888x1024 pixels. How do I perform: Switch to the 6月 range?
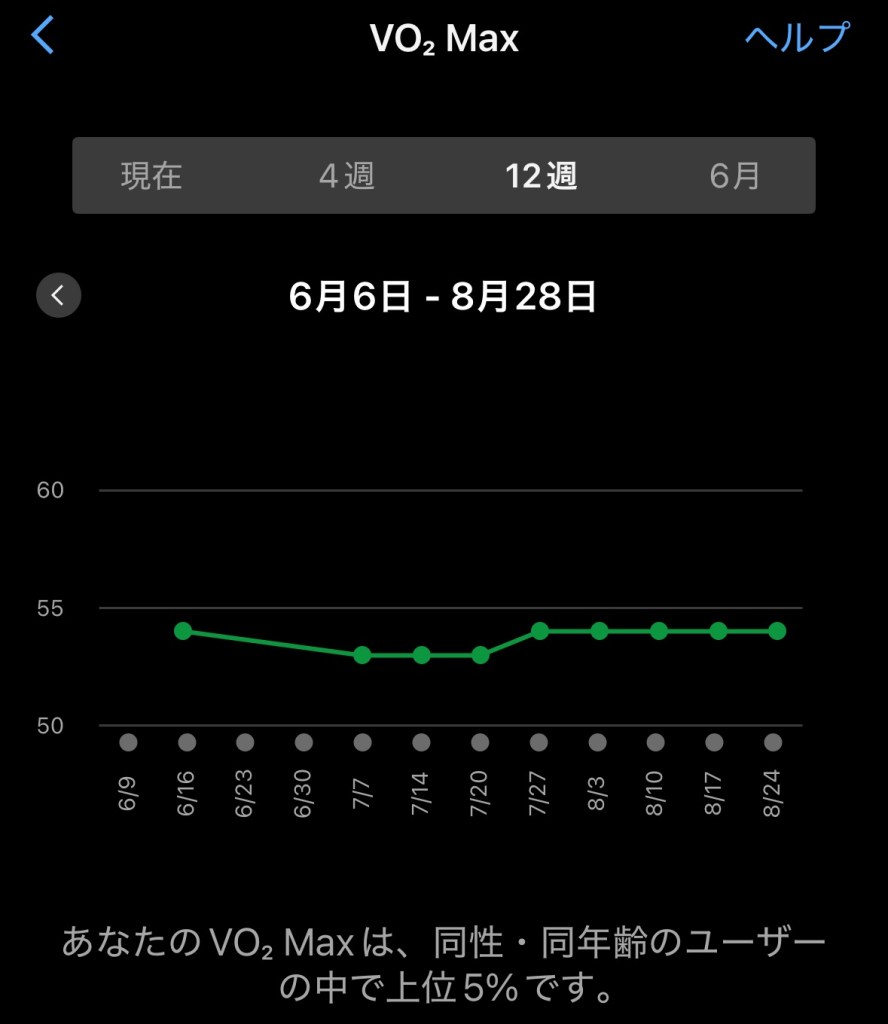pos(735,176)
